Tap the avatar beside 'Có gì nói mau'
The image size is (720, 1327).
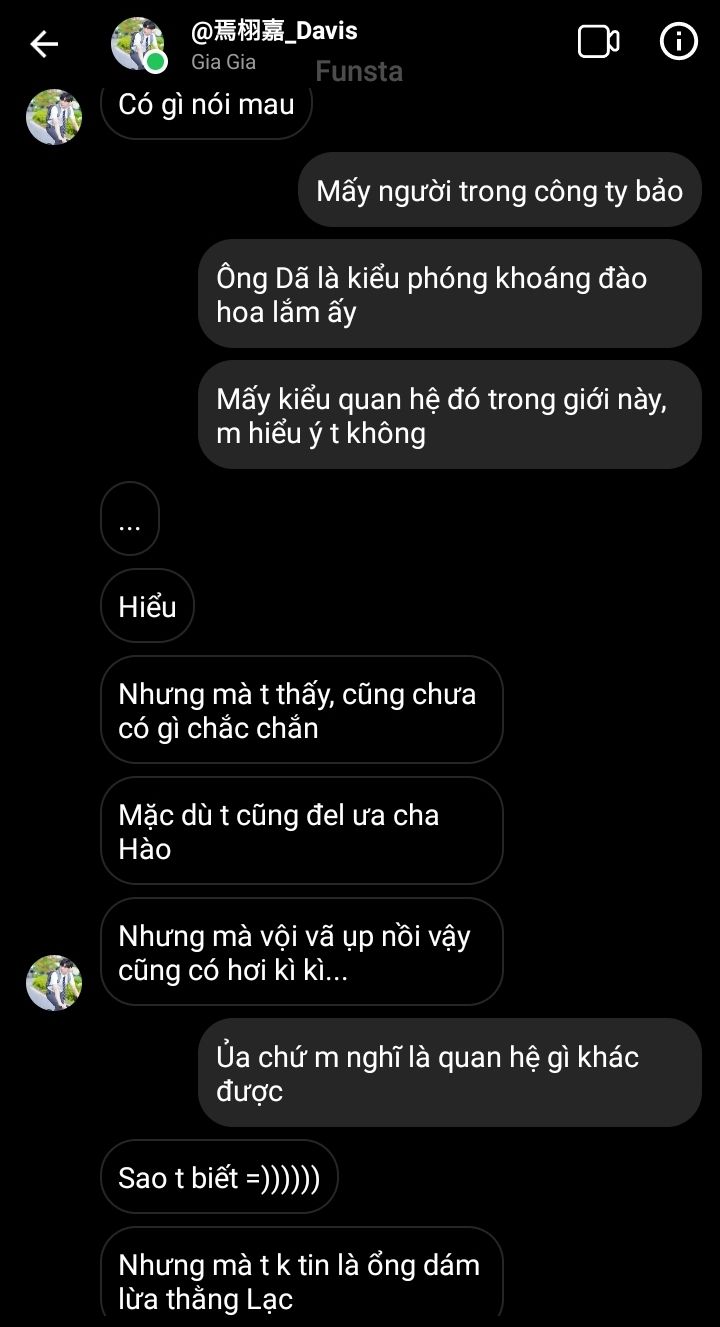point(54,117)
